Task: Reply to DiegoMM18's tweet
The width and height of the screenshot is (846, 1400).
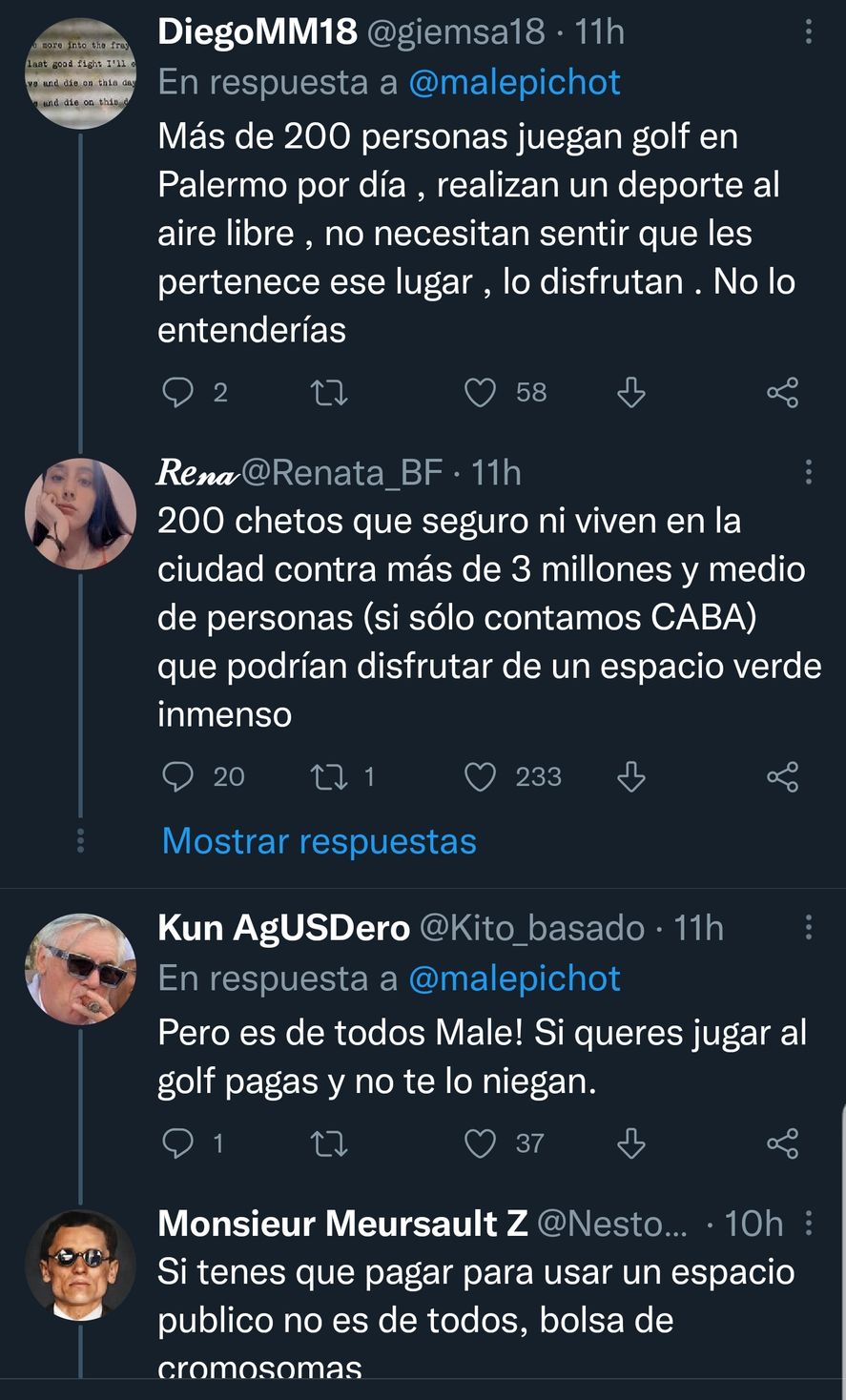Action: click(179, 391)
